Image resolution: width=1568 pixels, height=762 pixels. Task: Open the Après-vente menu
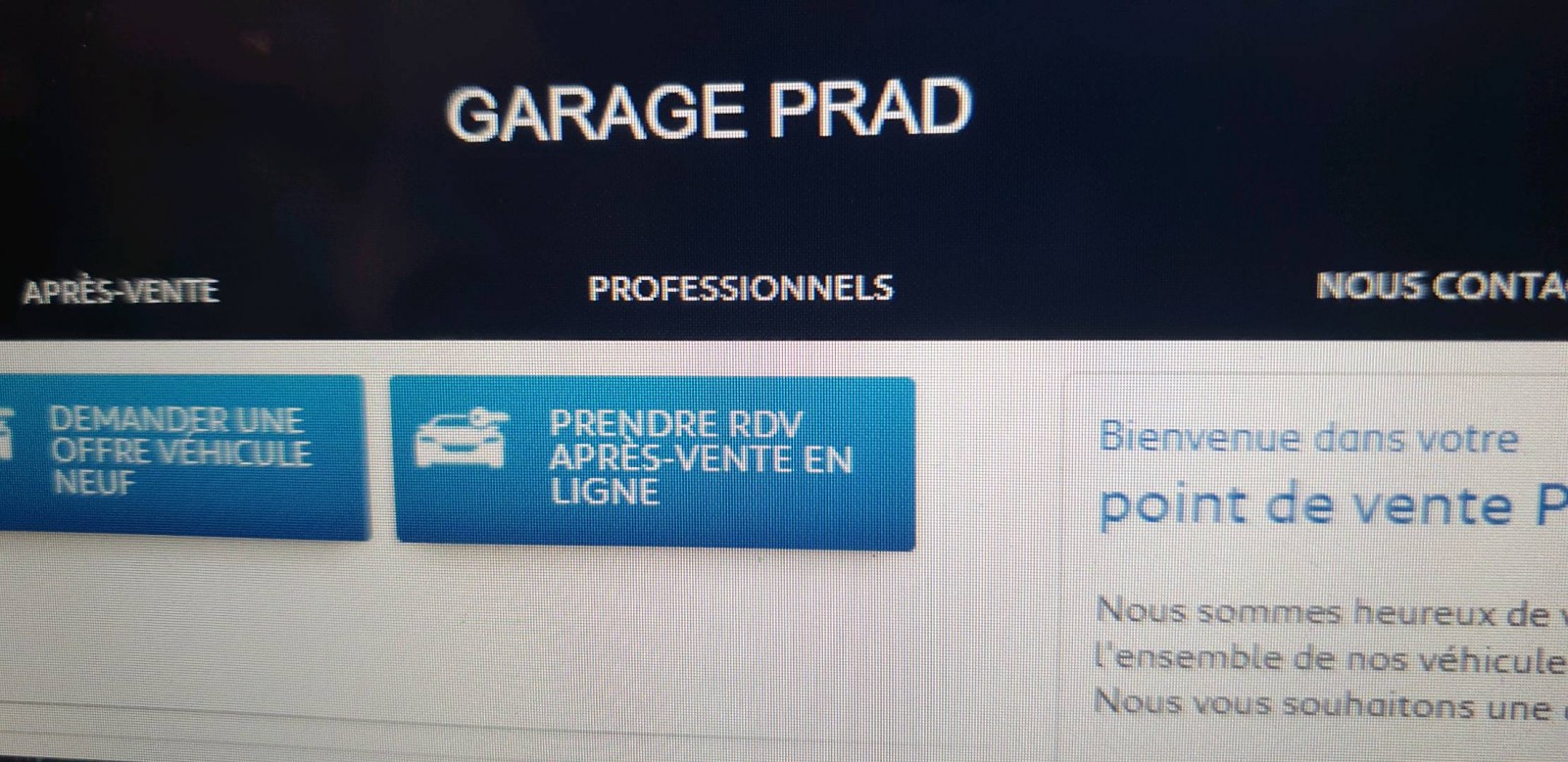pyautogui.click(x=120, y=291)
